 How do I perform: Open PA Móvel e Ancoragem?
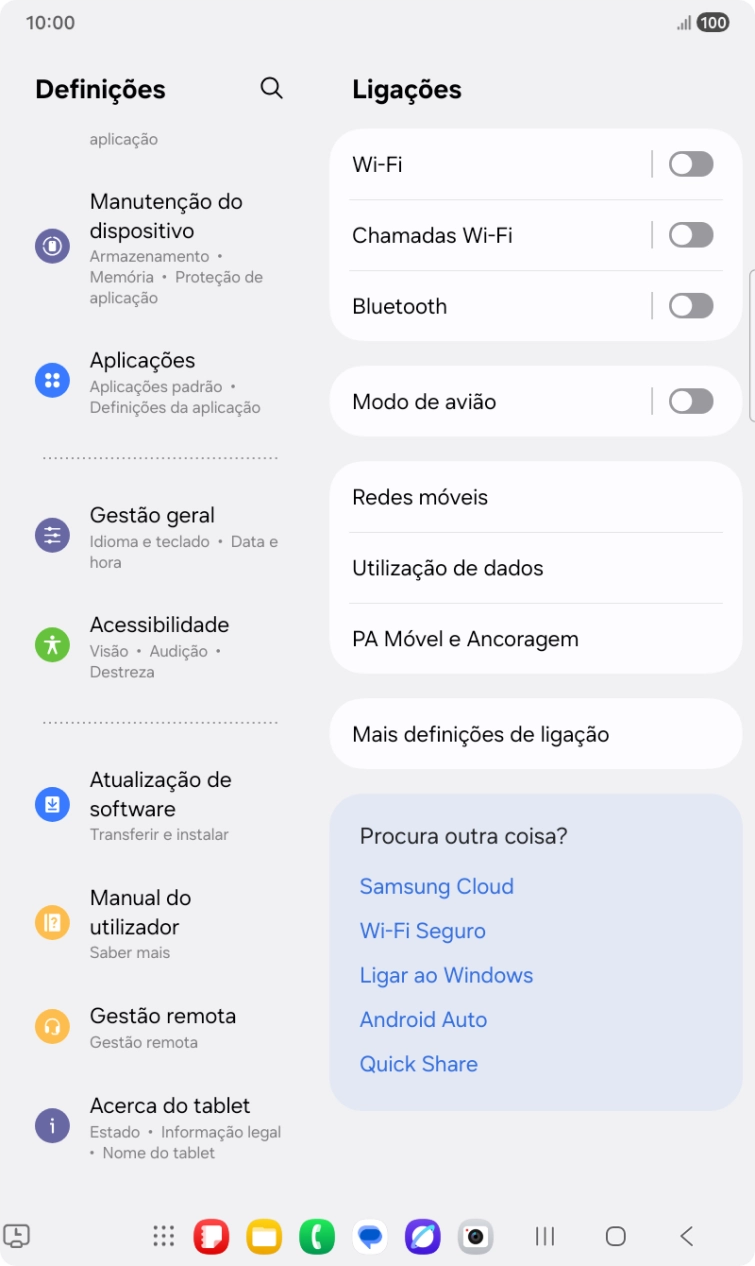point(535,639)
